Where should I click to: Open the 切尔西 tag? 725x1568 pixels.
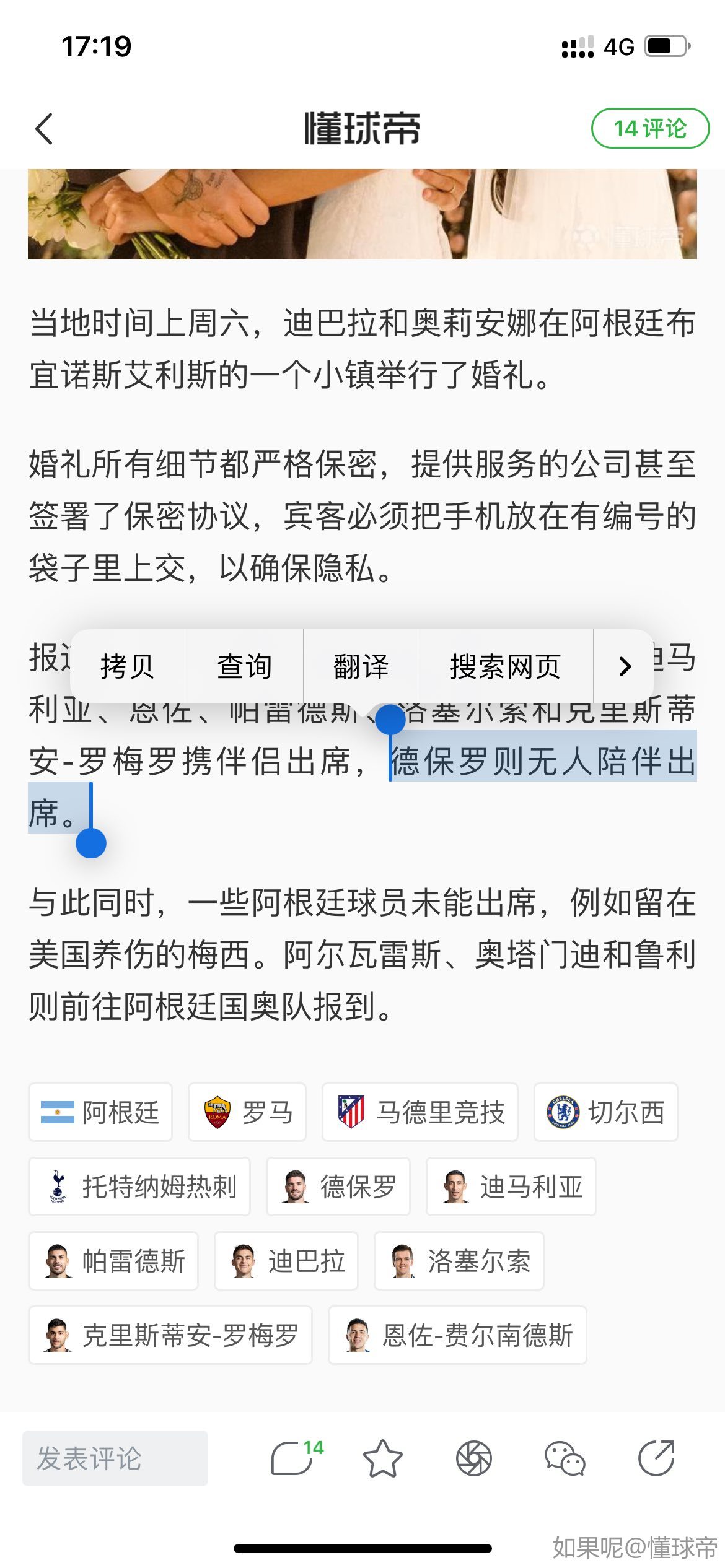pyautogui.click(x=605, y=1112)
